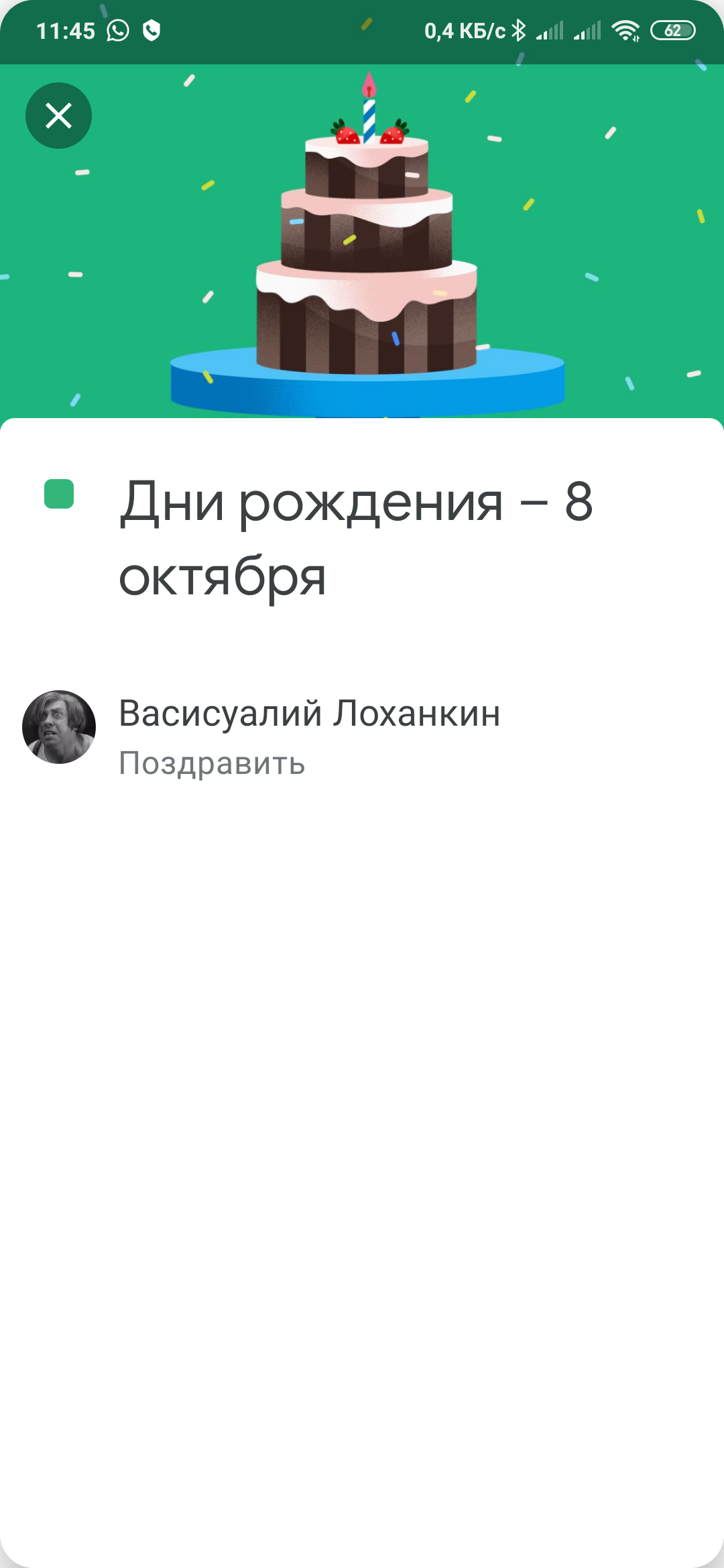Close the birthday event details
The height and width of the screenshot is (1568, 724).
58,115
